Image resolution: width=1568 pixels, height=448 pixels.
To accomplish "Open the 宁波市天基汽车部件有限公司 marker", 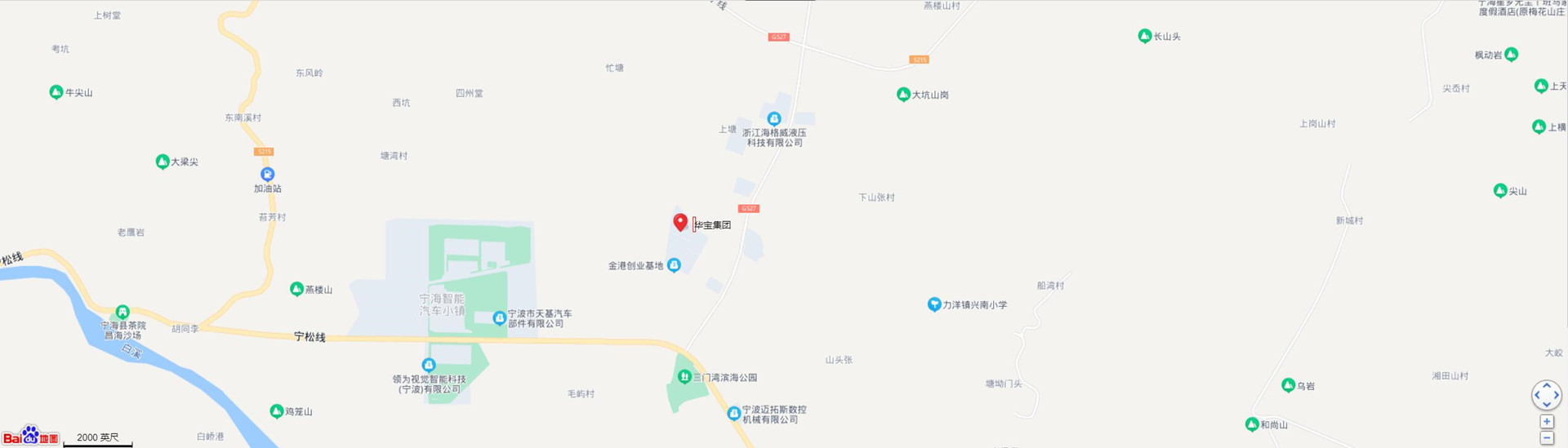I will coord(500,318).
